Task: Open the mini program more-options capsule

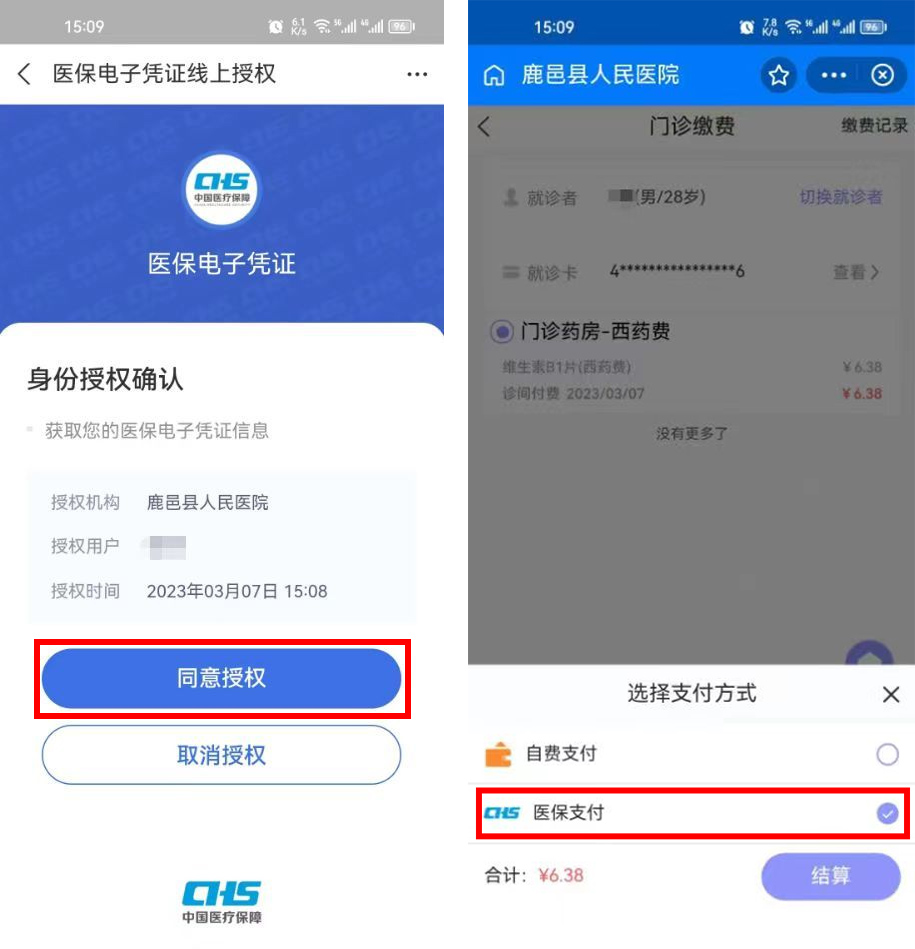Action: pos(833,76)
